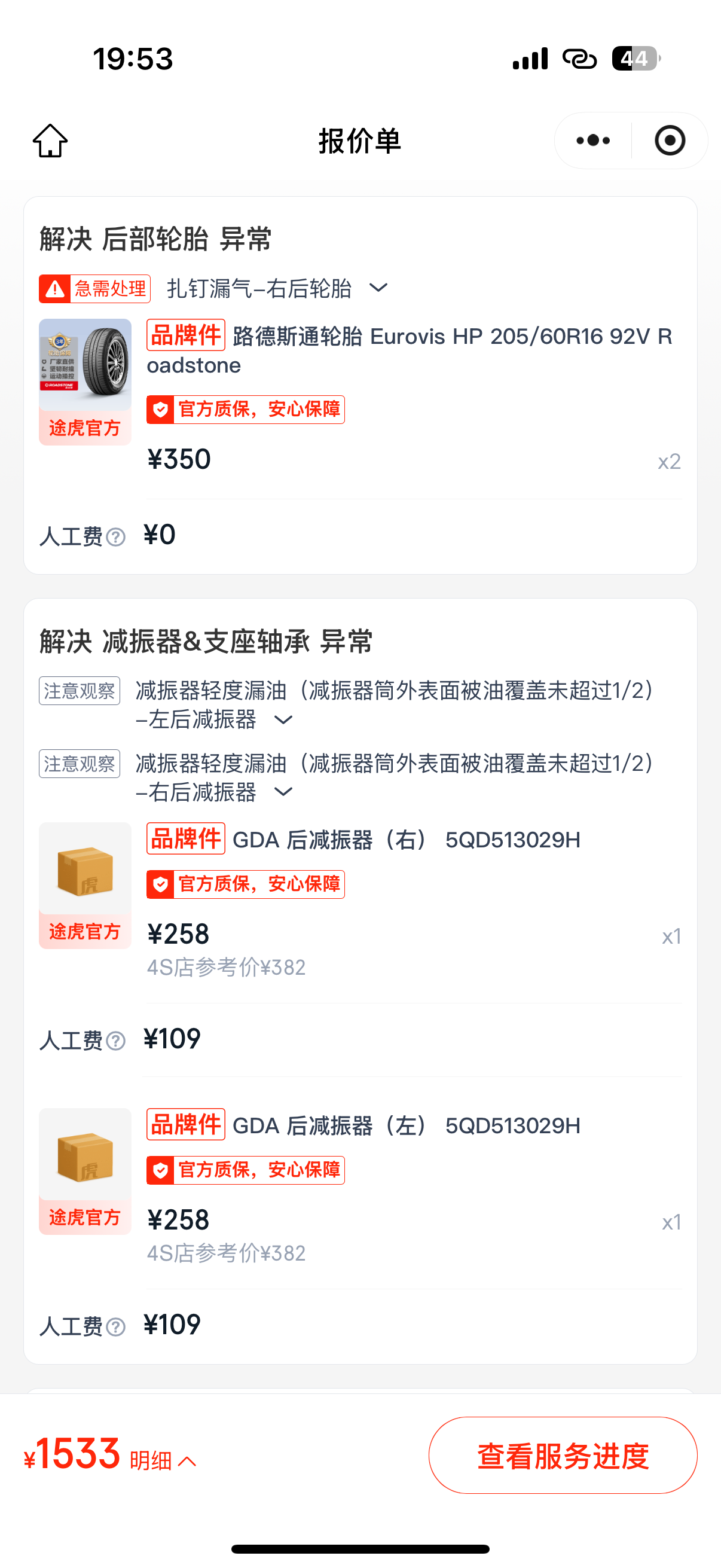Open the mini program more-options menu

pos(592,141)
